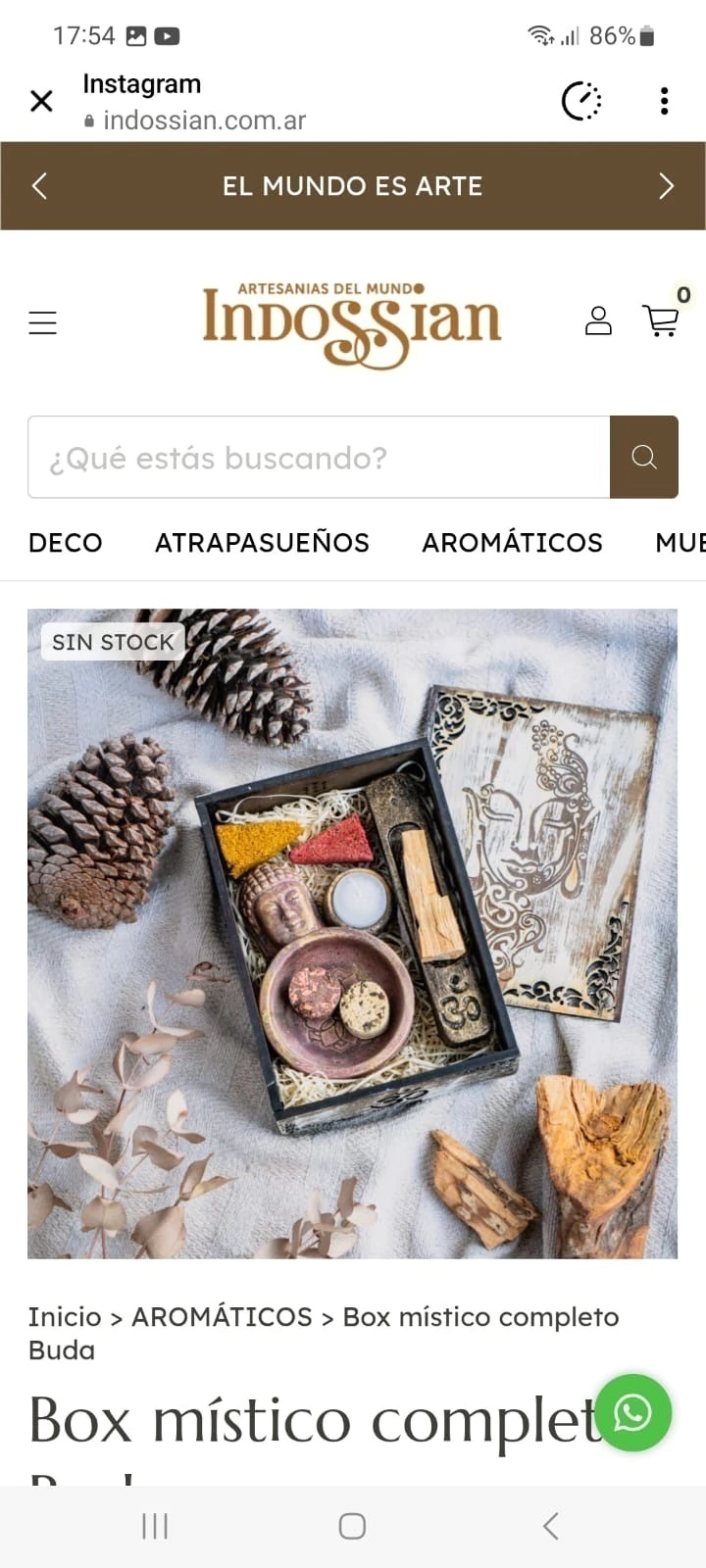Submit search with magnifier button
This screenshot has width=706, height=1568.
click(x=643, y=458)
